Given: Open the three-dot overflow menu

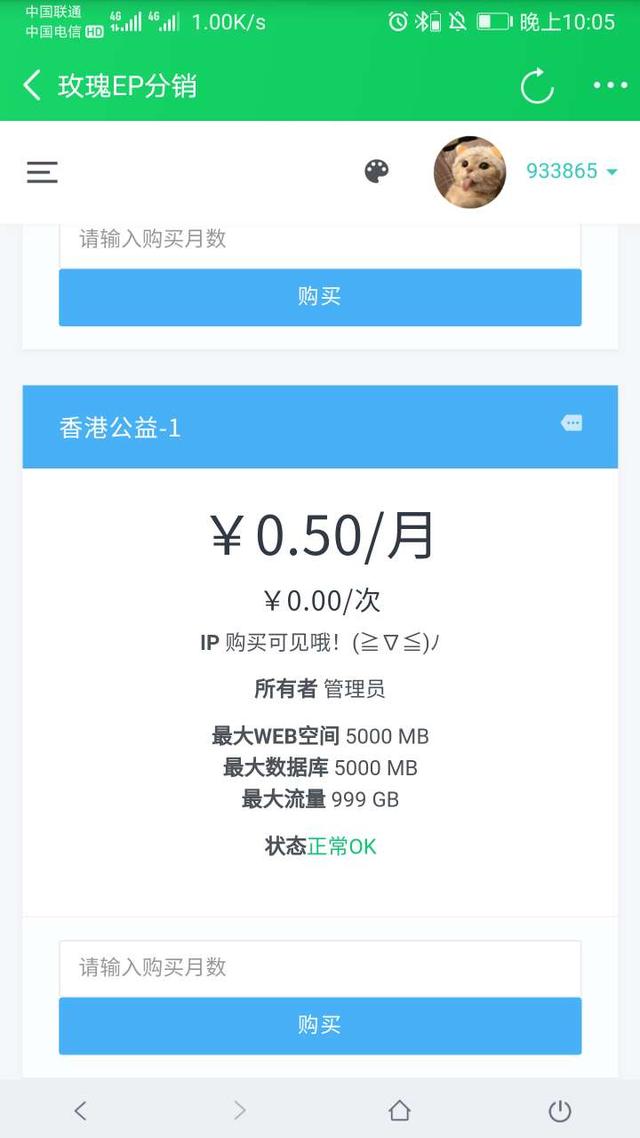Looking at the screenshot, I should pos(610,86).
